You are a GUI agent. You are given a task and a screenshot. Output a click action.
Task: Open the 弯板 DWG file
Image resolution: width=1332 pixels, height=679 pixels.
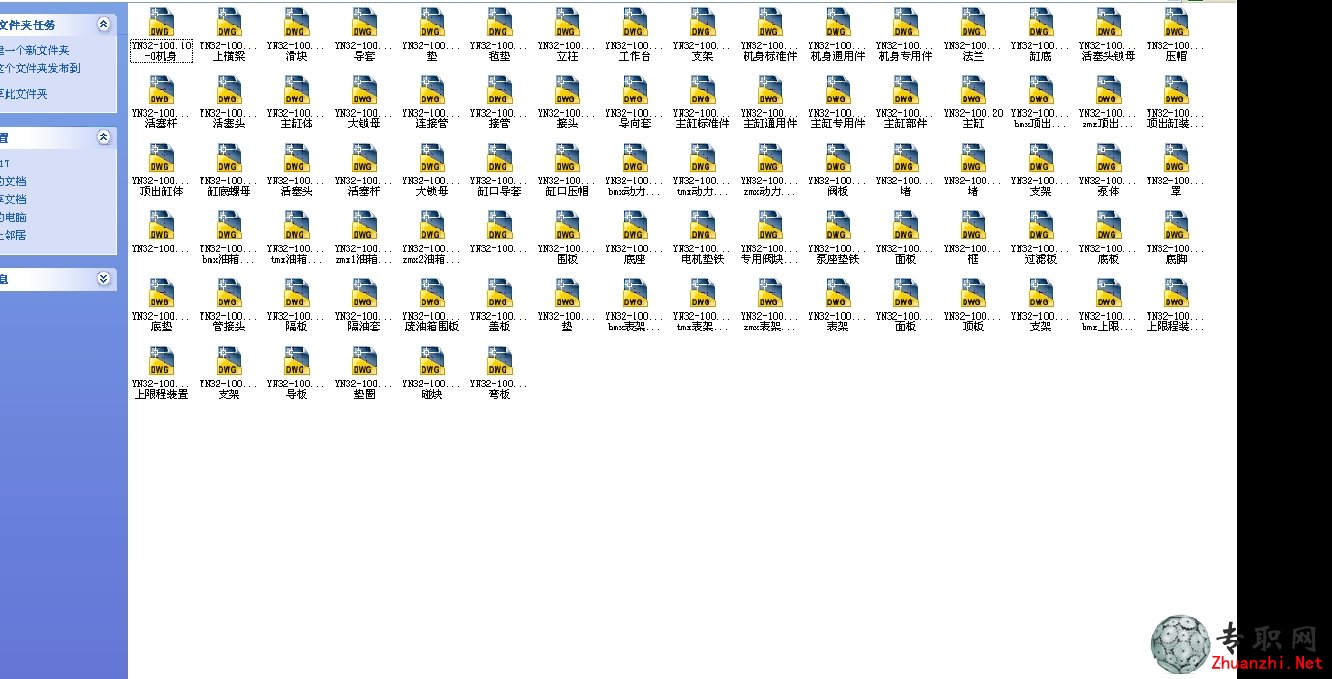click(x=499, y=362)
